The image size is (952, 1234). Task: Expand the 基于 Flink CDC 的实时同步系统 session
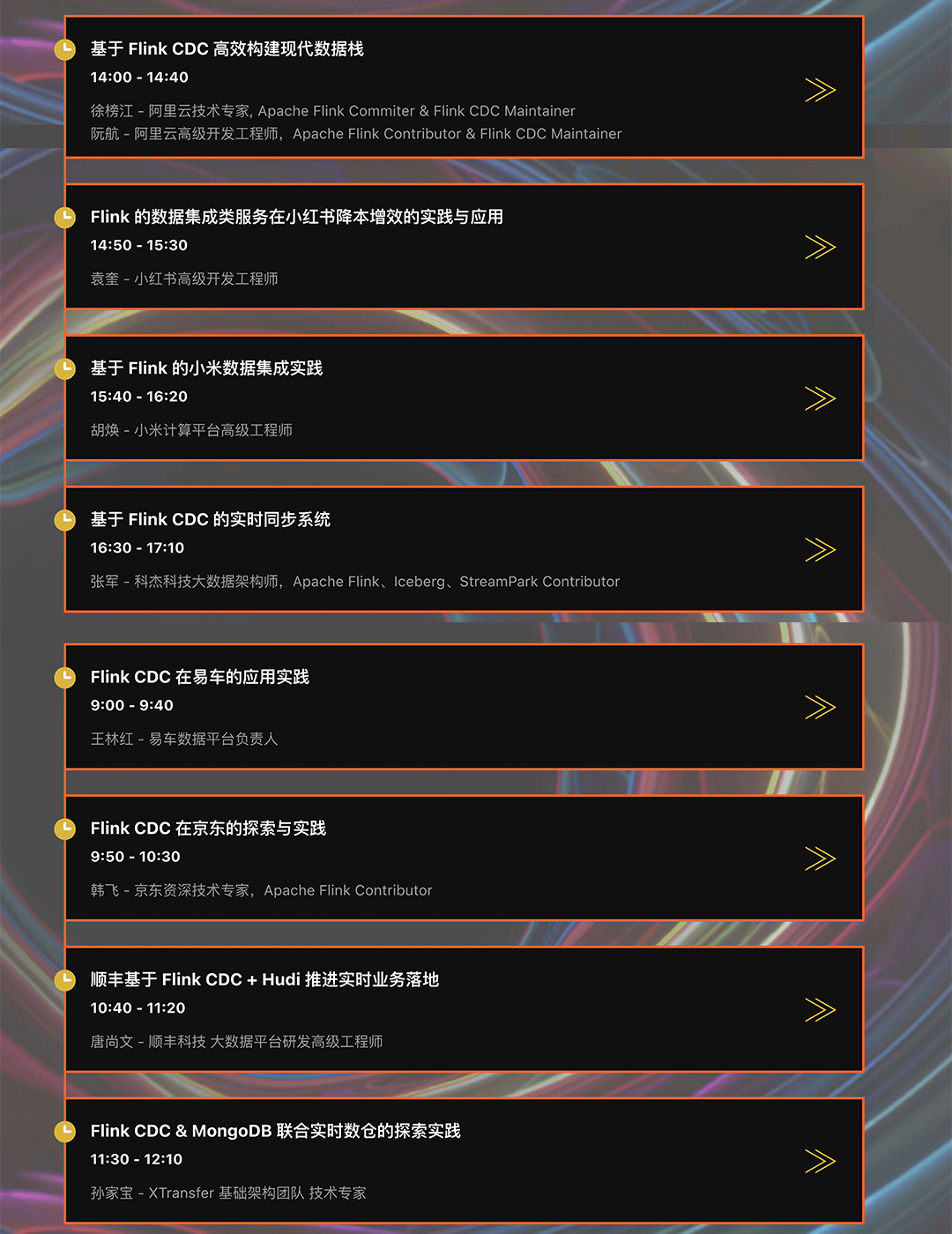(820, 550)
